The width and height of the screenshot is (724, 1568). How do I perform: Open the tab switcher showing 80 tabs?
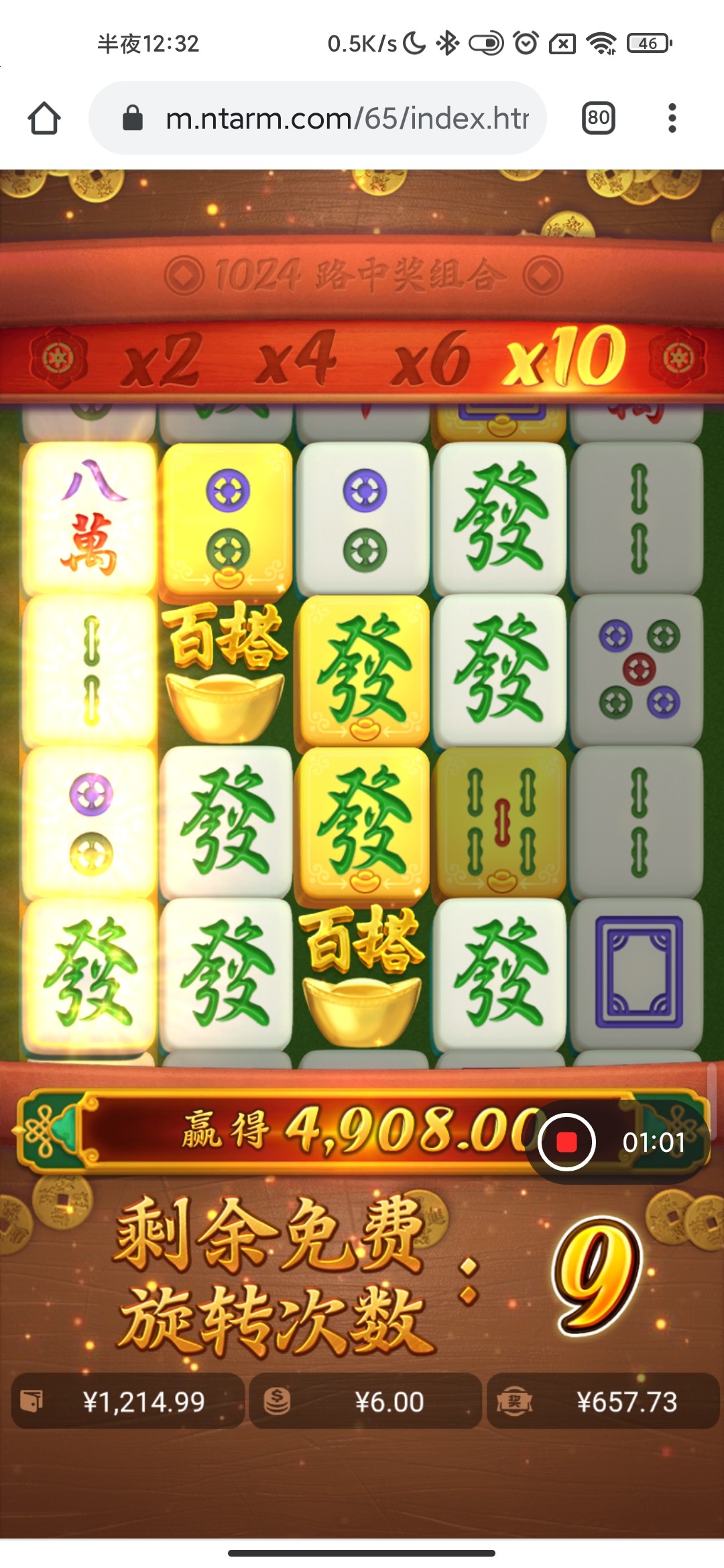(x=598, y=119)
